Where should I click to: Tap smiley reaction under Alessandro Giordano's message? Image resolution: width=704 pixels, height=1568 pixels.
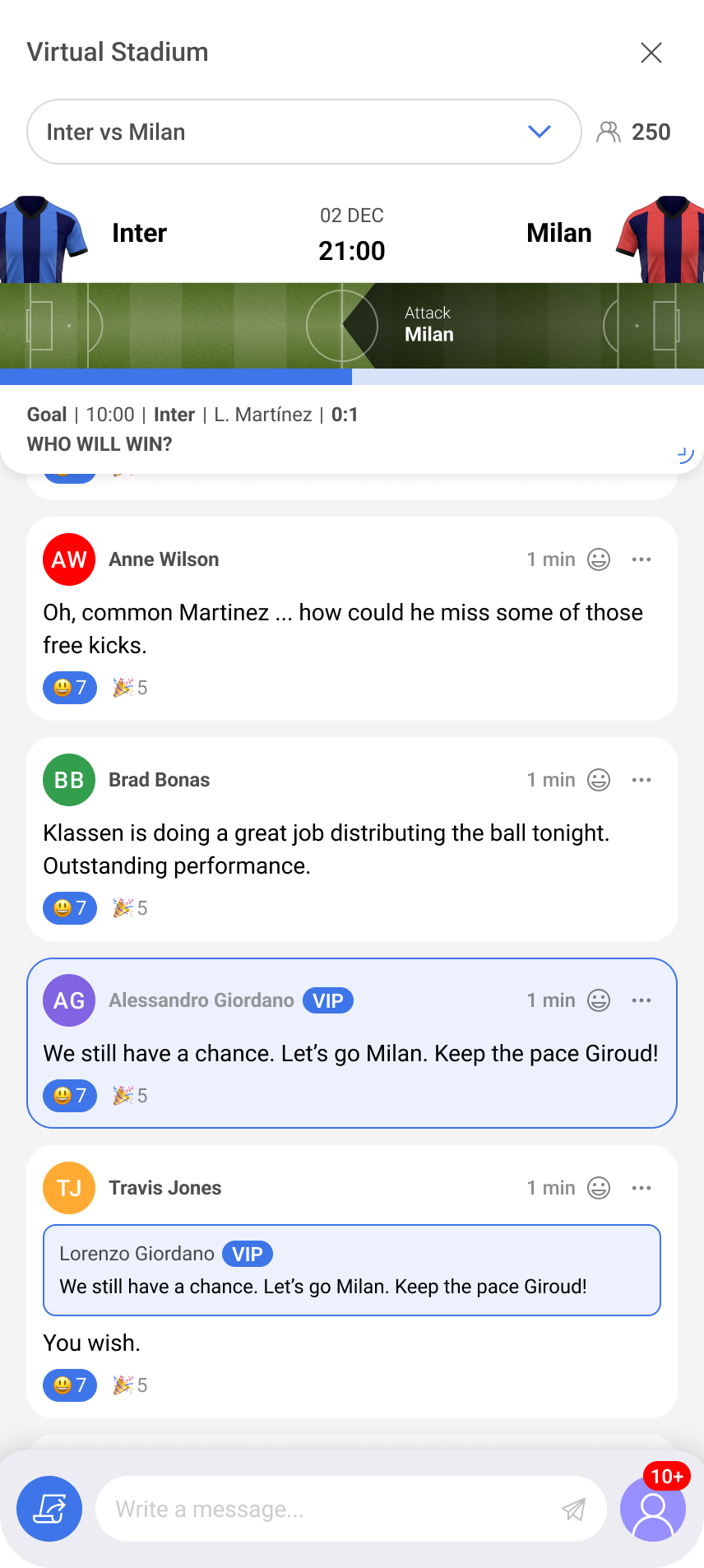tap(70, 1096)
